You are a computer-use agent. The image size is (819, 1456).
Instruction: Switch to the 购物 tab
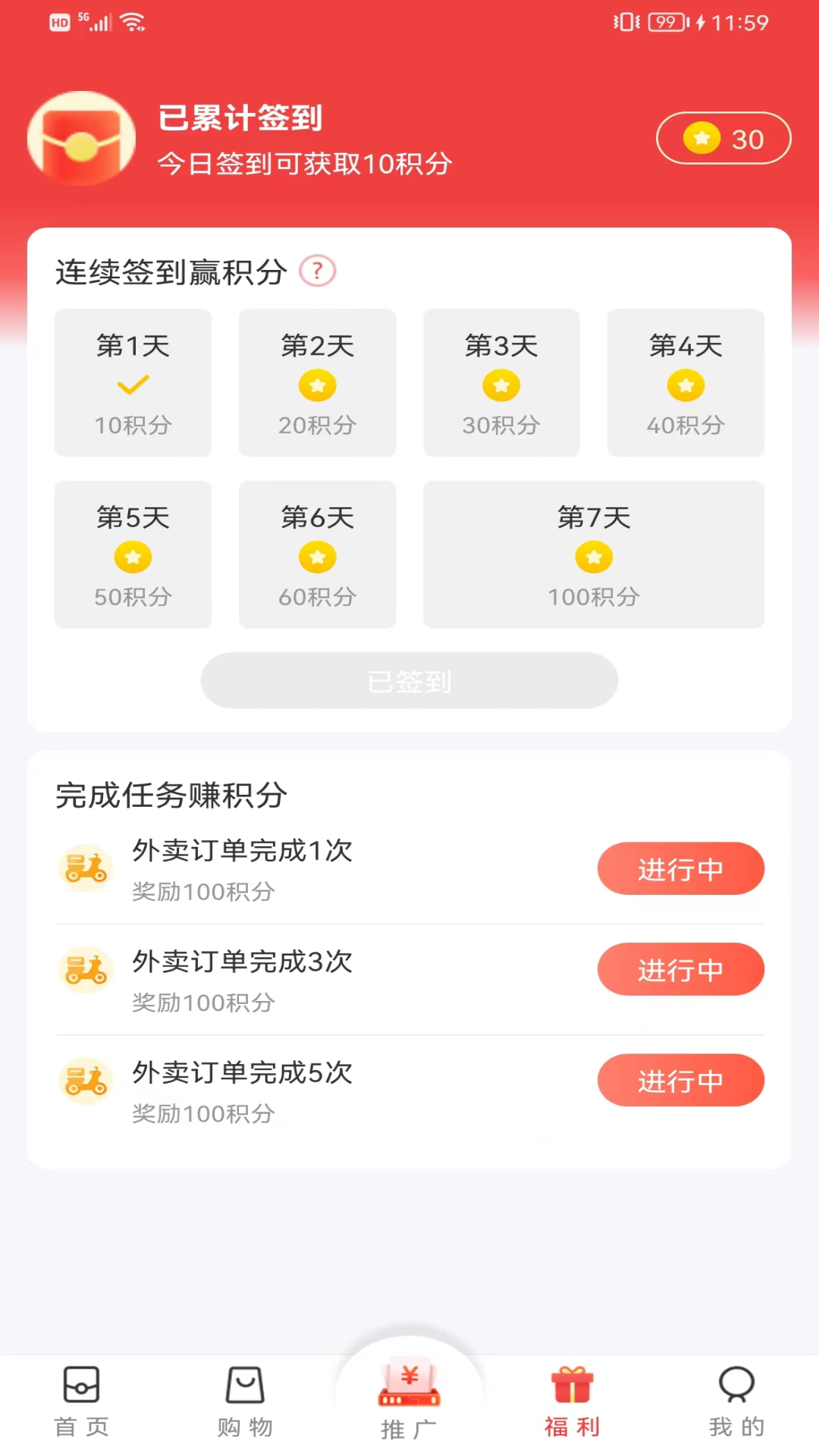pos(245,1401)
